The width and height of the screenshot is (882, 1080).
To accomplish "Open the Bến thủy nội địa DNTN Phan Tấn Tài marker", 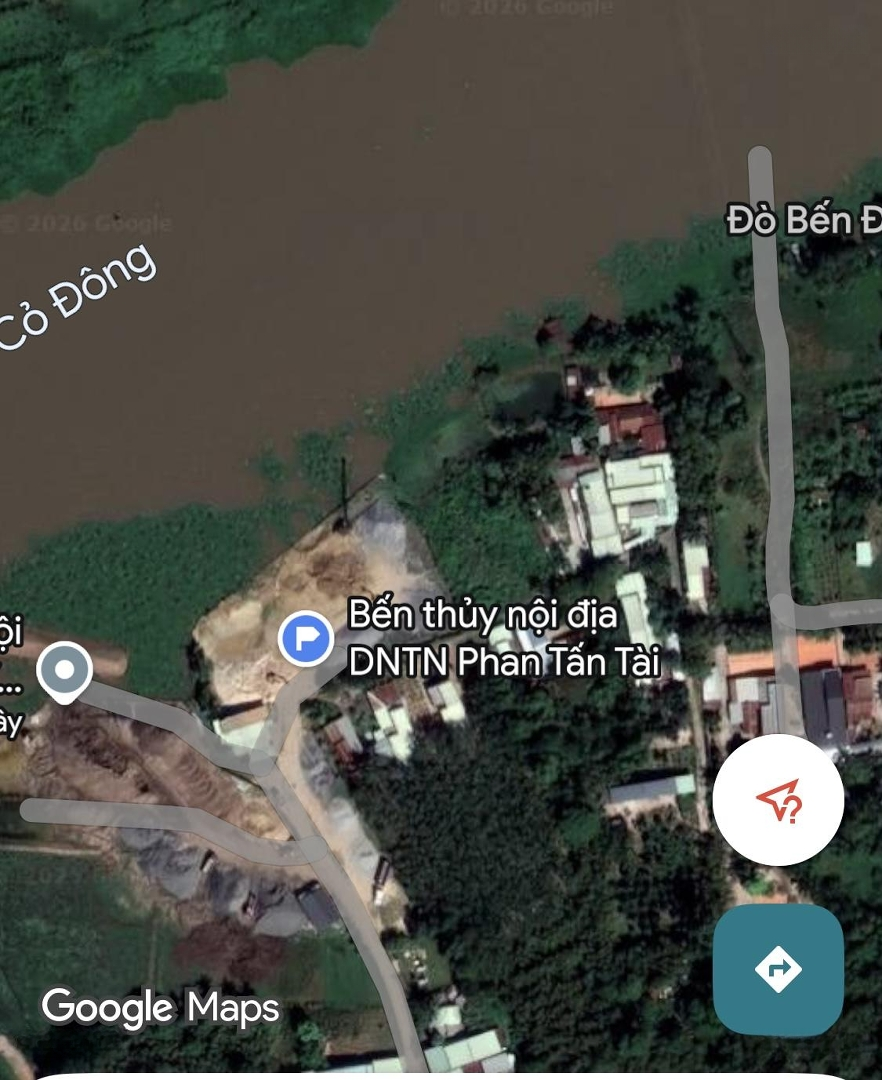I will click(x=306, y=638).
